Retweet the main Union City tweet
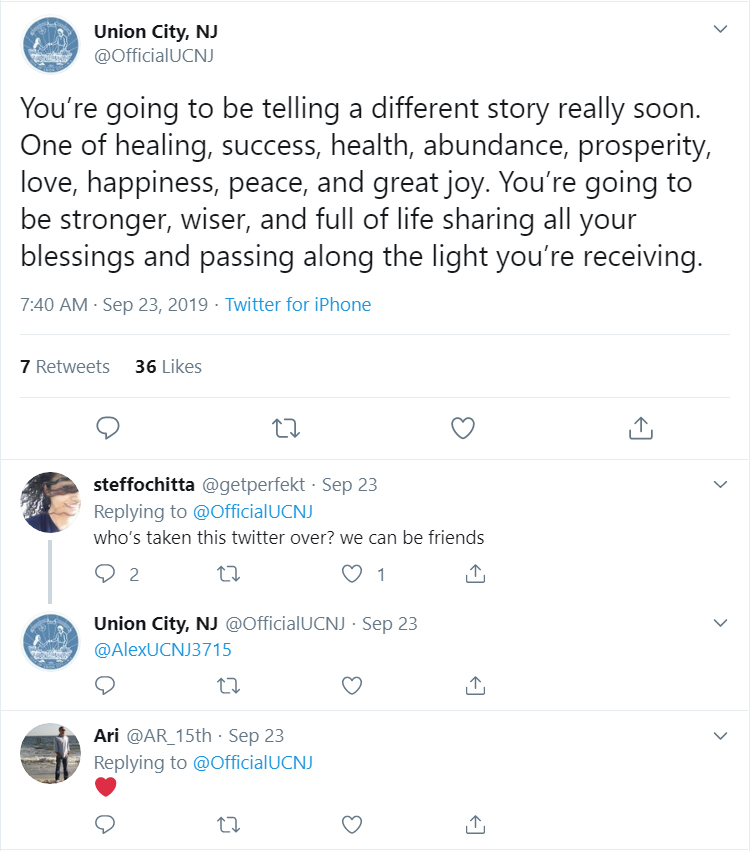Screen dimensions: 752x851 [286, 427]
